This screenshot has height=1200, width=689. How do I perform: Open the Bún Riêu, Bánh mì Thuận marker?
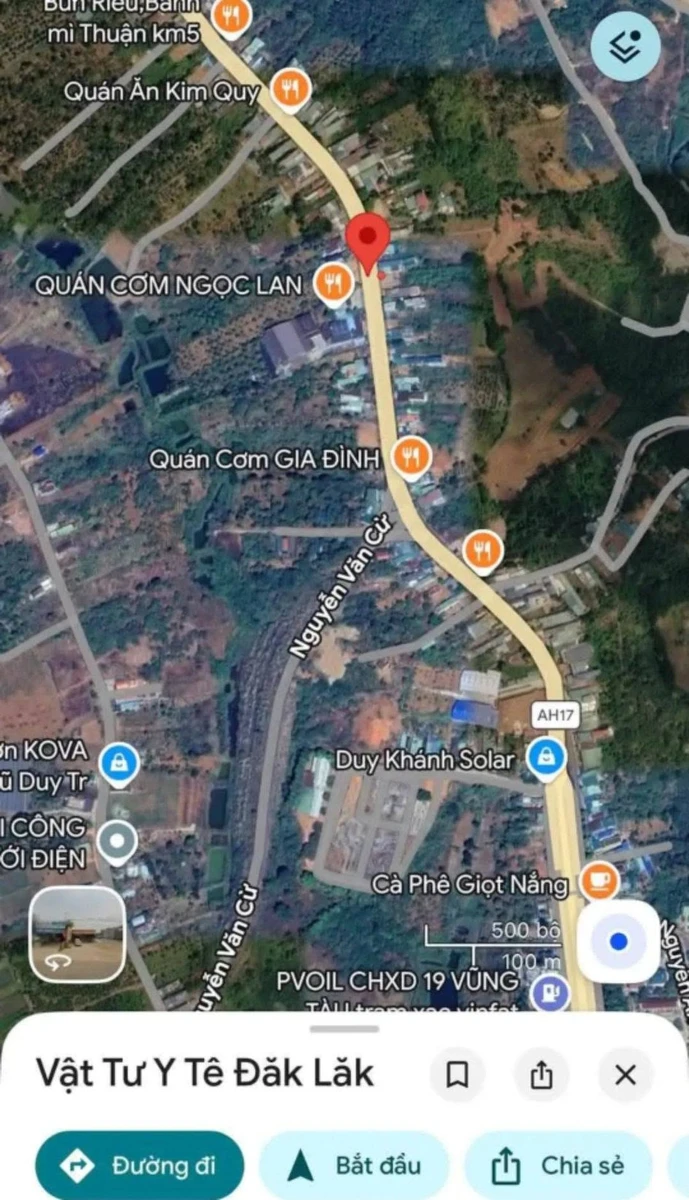[x=231, y=17]
